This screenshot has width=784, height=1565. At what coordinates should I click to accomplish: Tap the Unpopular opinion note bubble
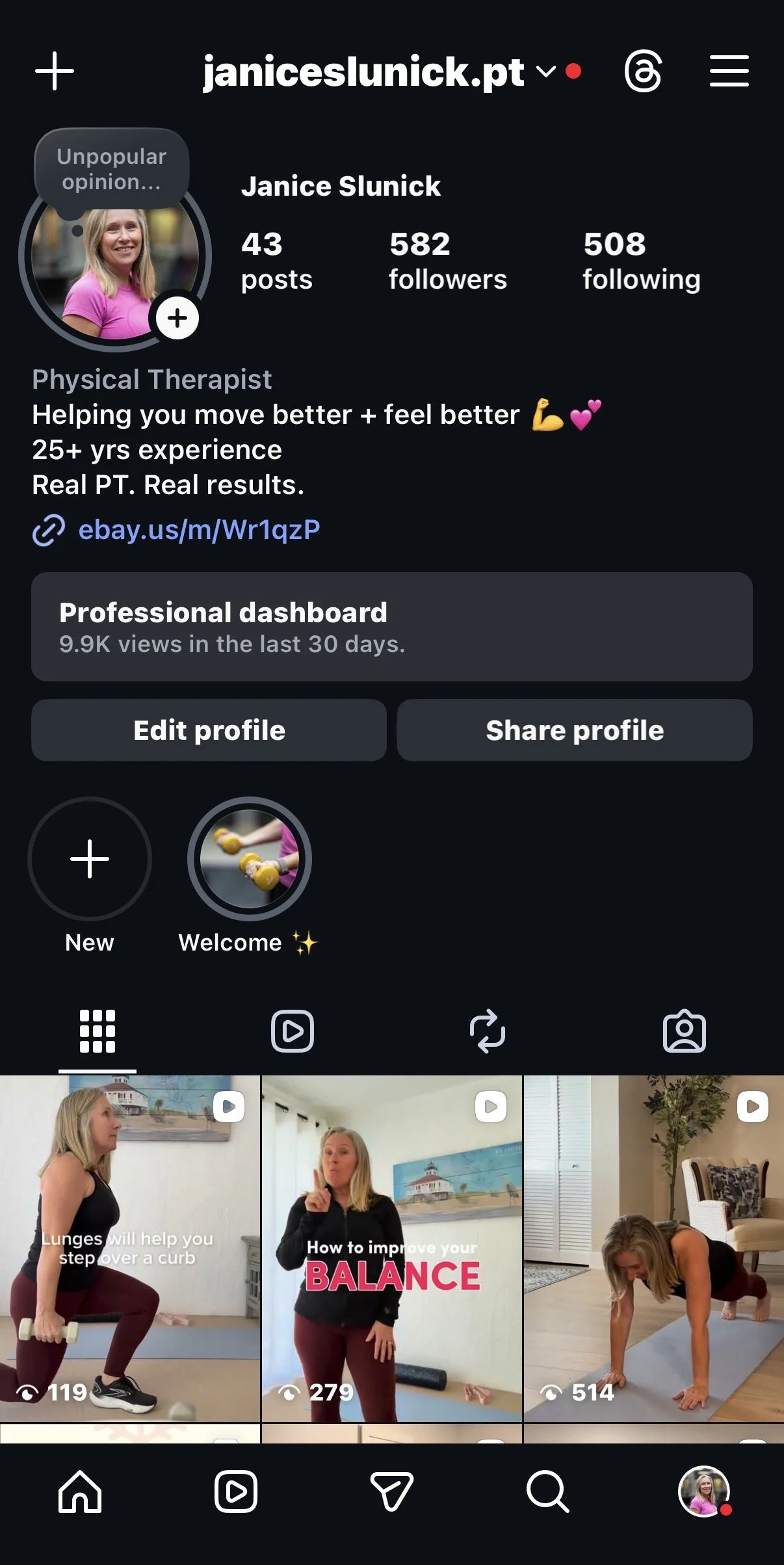(111, 170)
